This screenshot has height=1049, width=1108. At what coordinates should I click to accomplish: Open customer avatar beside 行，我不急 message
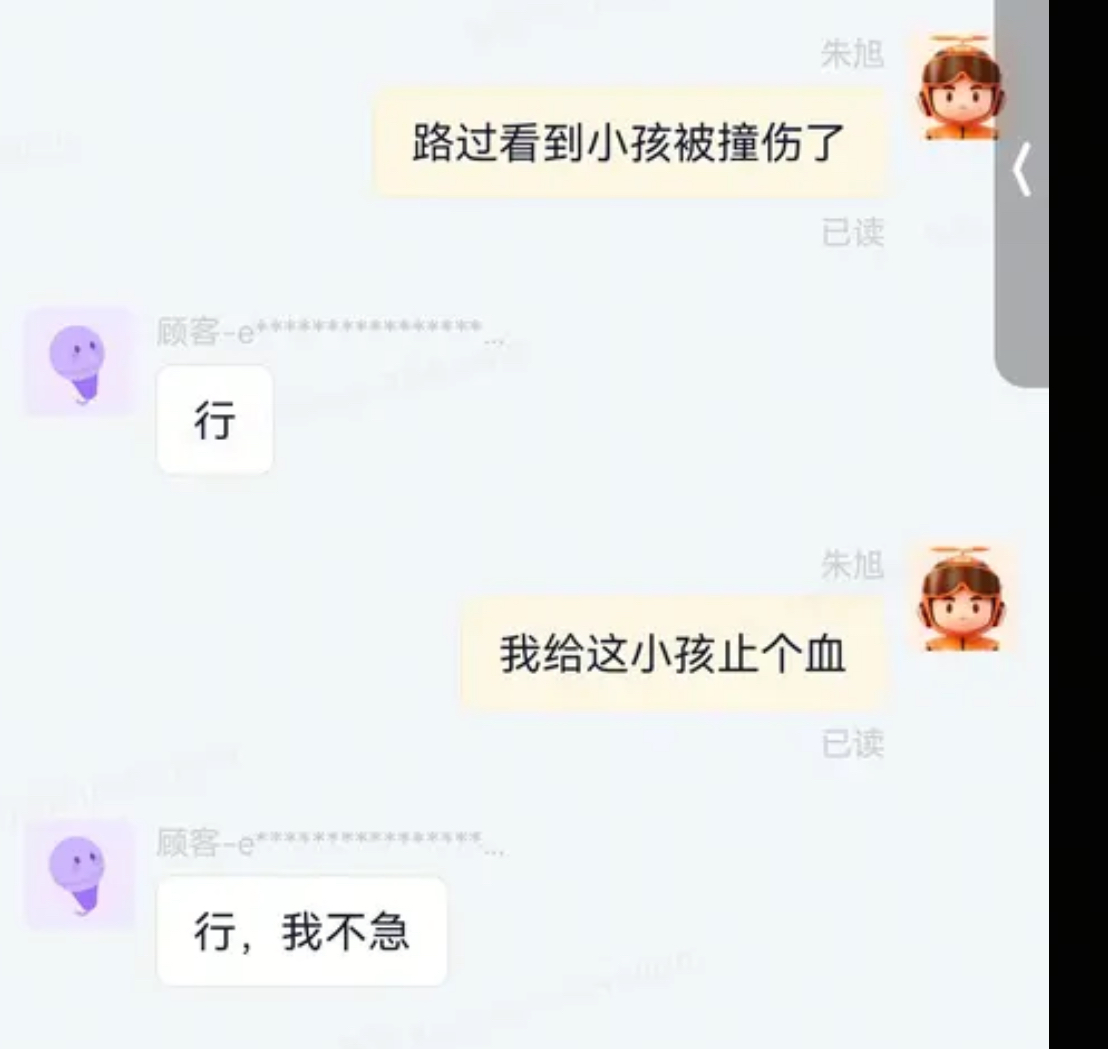[79, 875]
